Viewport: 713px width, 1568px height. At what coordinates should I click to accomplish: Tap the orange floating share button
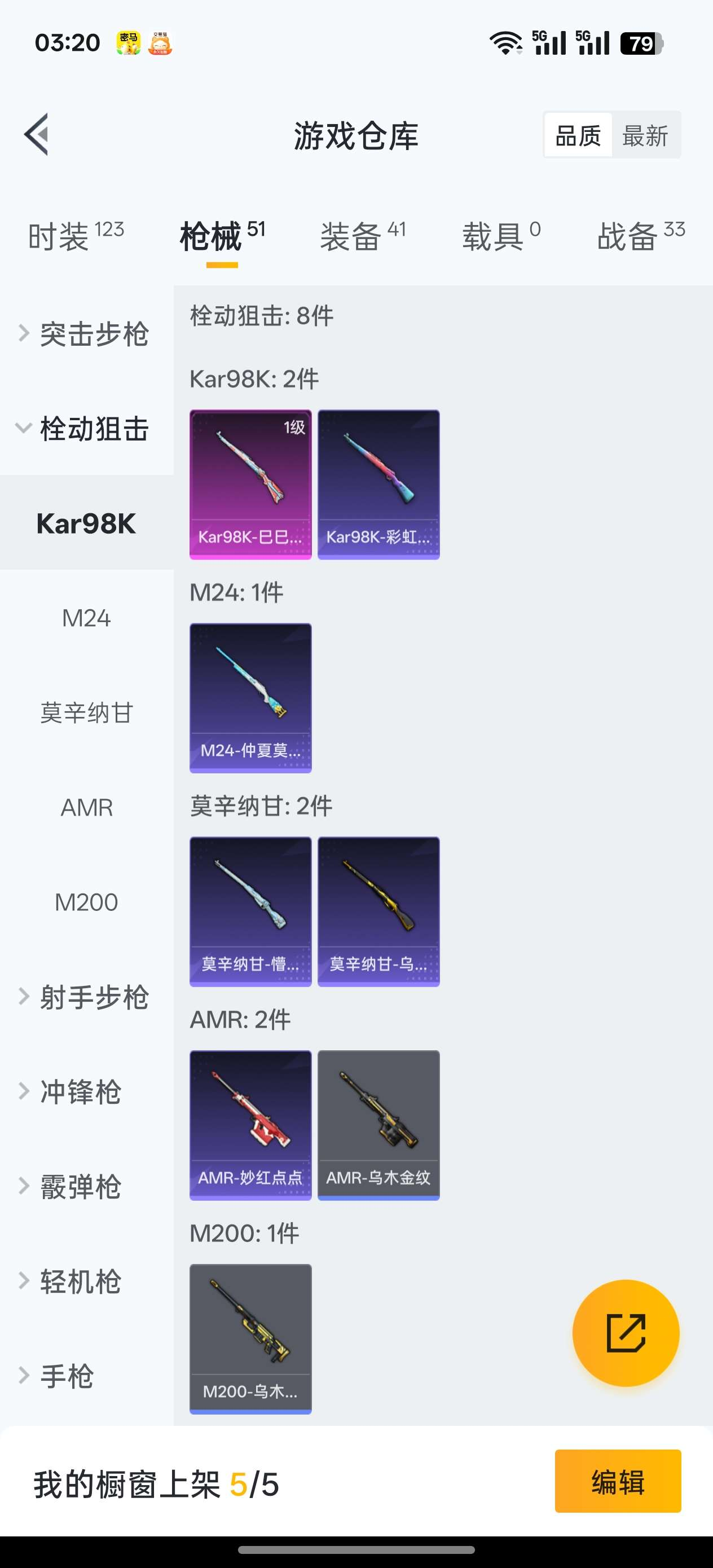click(626, 1333)
